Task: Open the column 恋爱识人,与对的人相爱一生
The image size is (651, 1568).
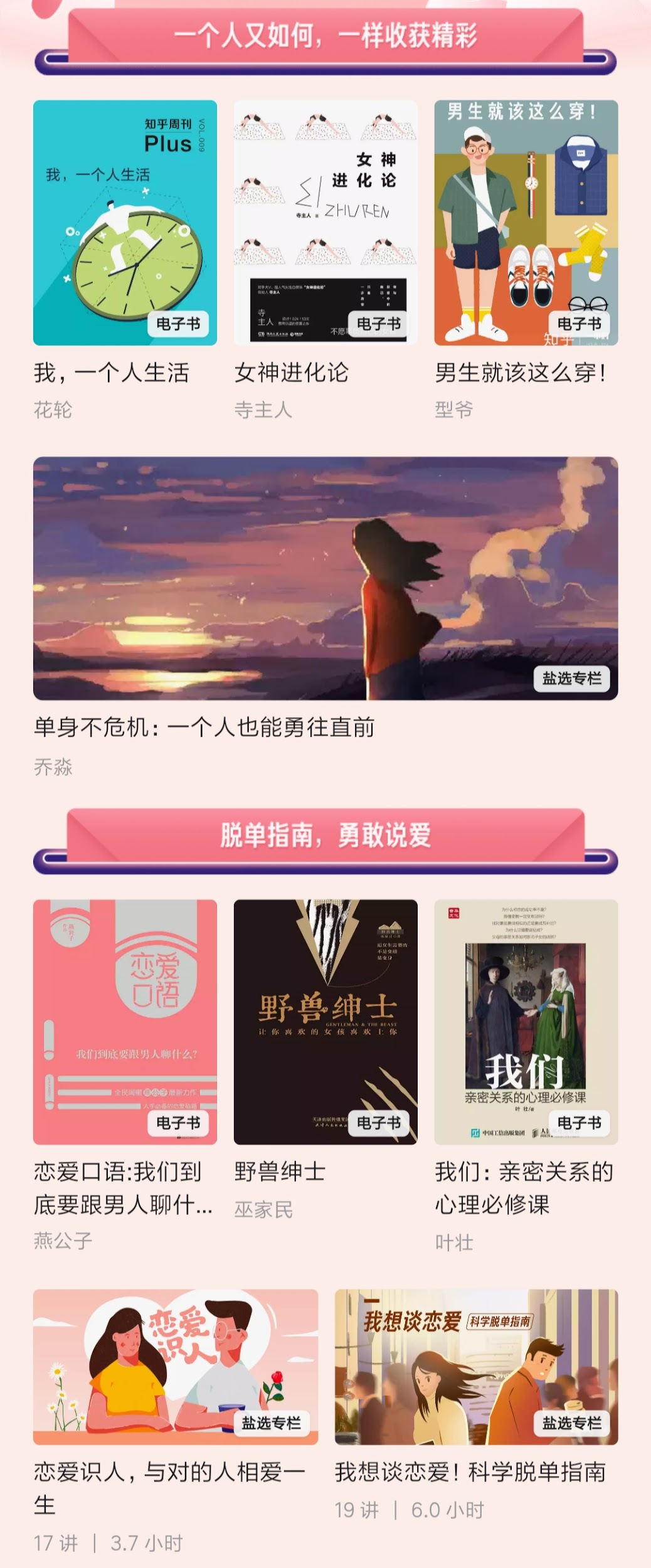Action: tap(176, 1367)
